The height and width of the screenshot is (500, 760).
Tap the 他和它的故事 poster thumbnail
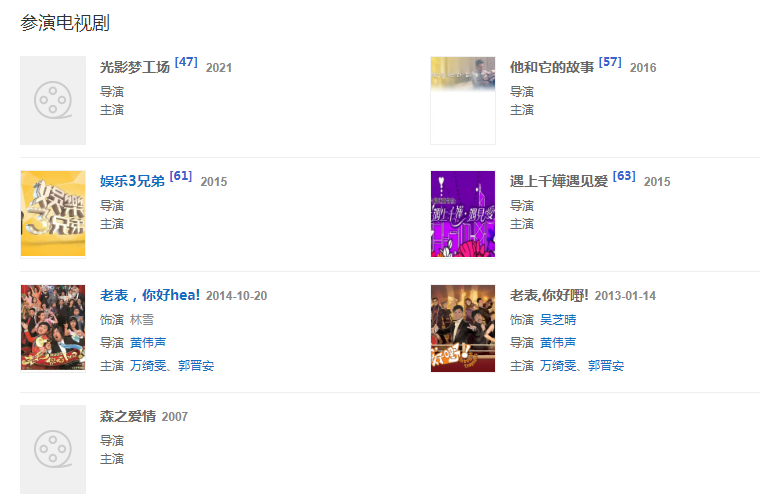click(x=463, y=100)
